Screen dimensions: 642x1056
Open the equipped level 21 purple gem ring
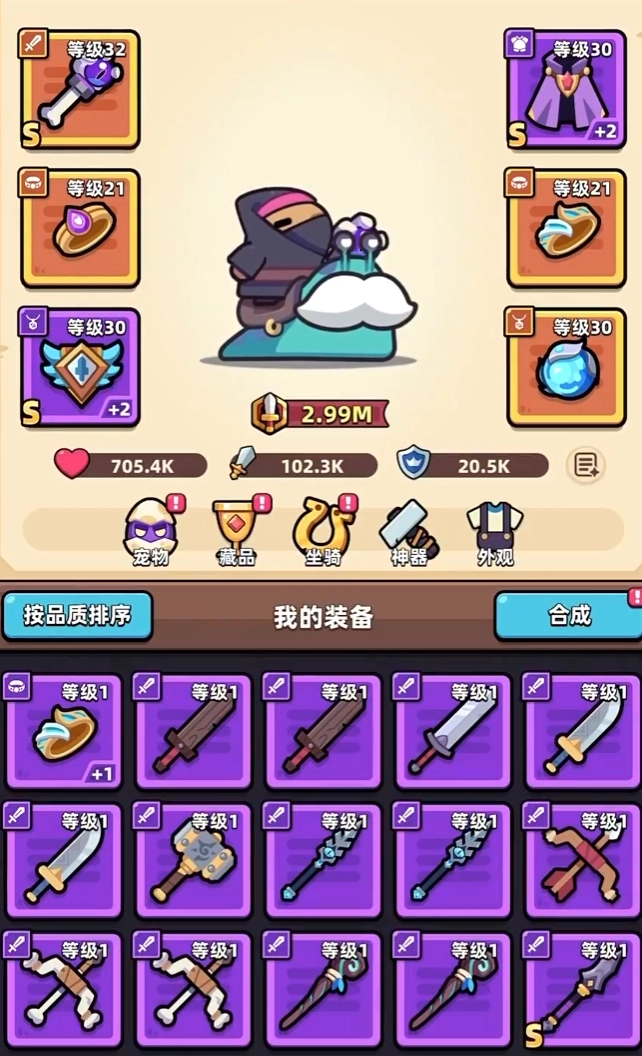pyautogui.click(x=79, y=228)
